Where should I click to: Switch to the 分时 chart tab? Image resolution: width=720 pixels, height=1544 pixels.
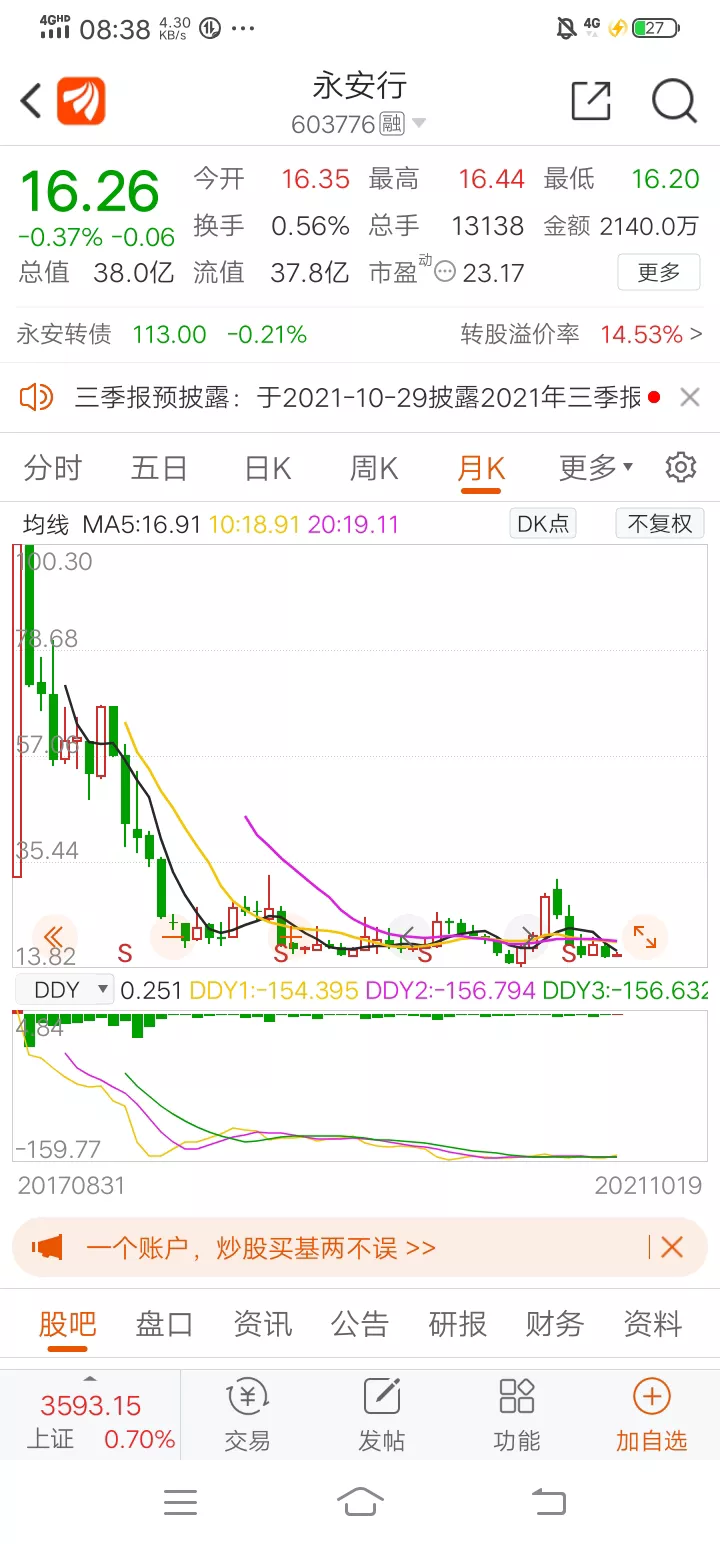[53, 467]
